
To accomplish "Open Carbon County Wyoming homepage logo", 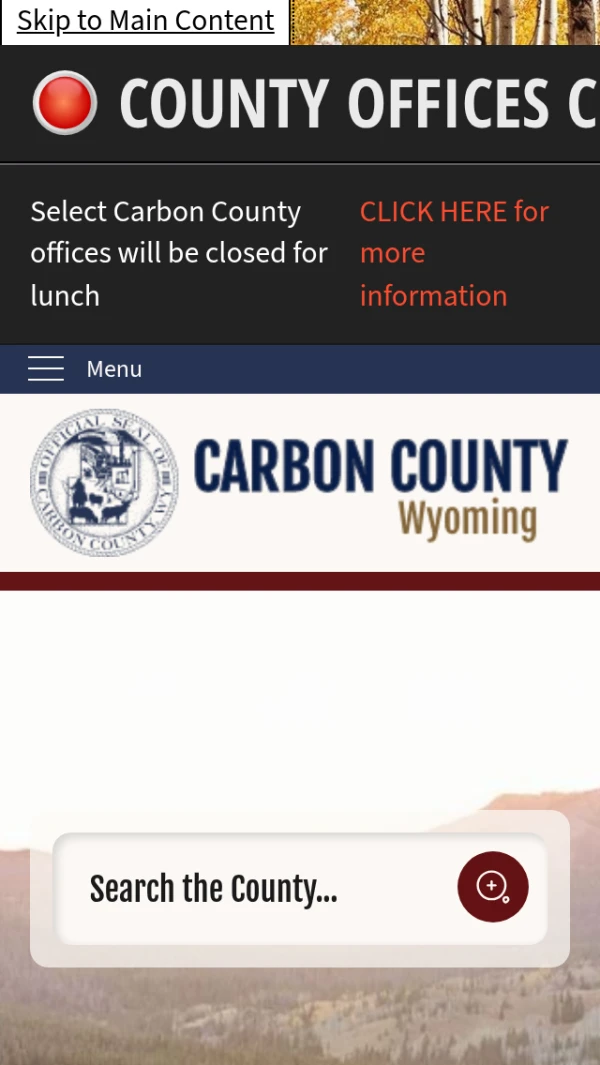I will [300, 483].
